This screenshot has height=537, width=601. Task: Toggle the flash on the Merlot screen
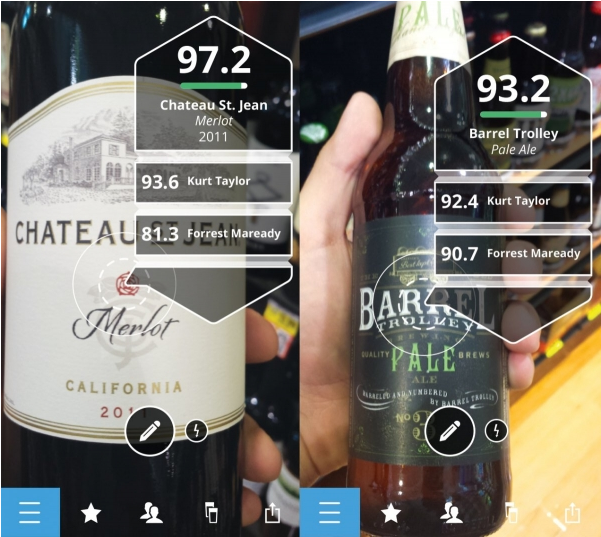(x=197, y=431)
